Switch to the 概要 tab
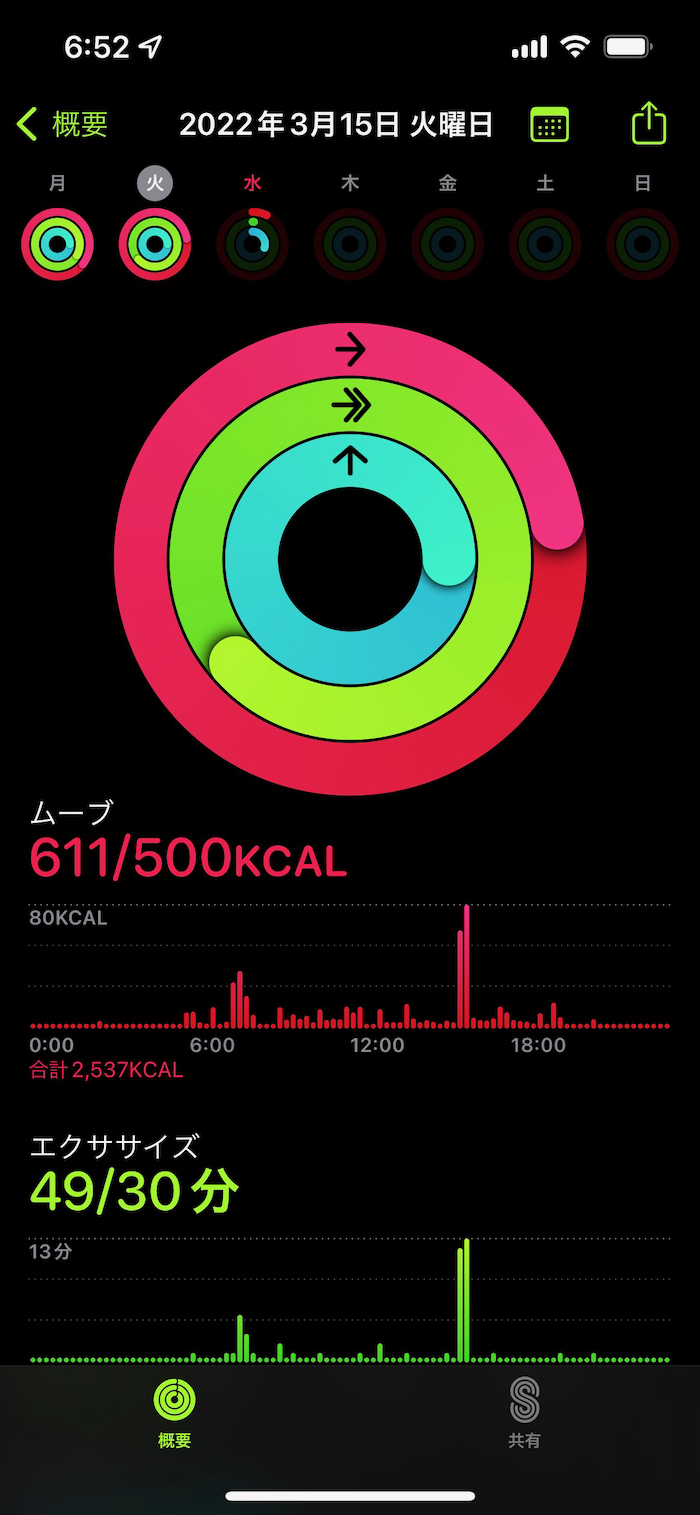Screen dimensions: 700x1515 [175, 1412]
